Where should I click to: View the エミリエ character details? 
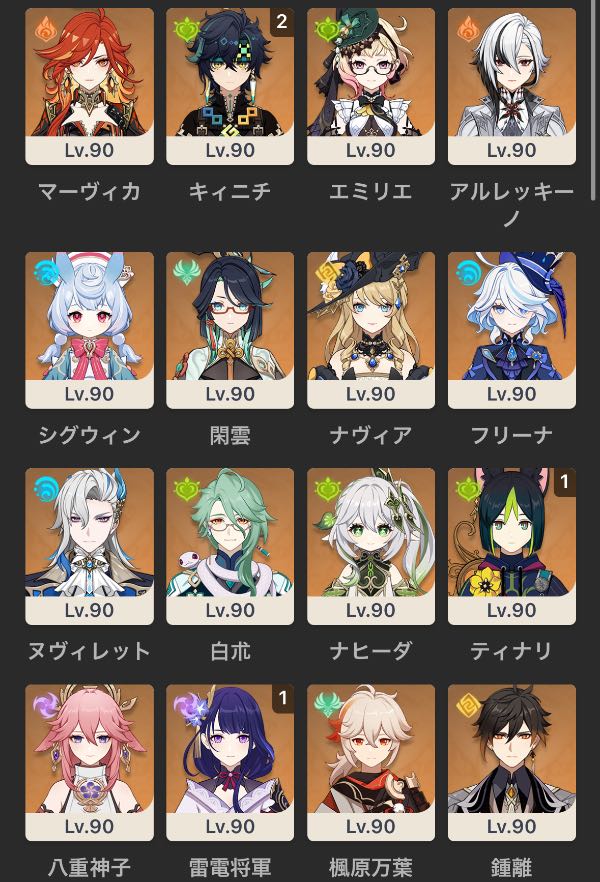(371, 85)
